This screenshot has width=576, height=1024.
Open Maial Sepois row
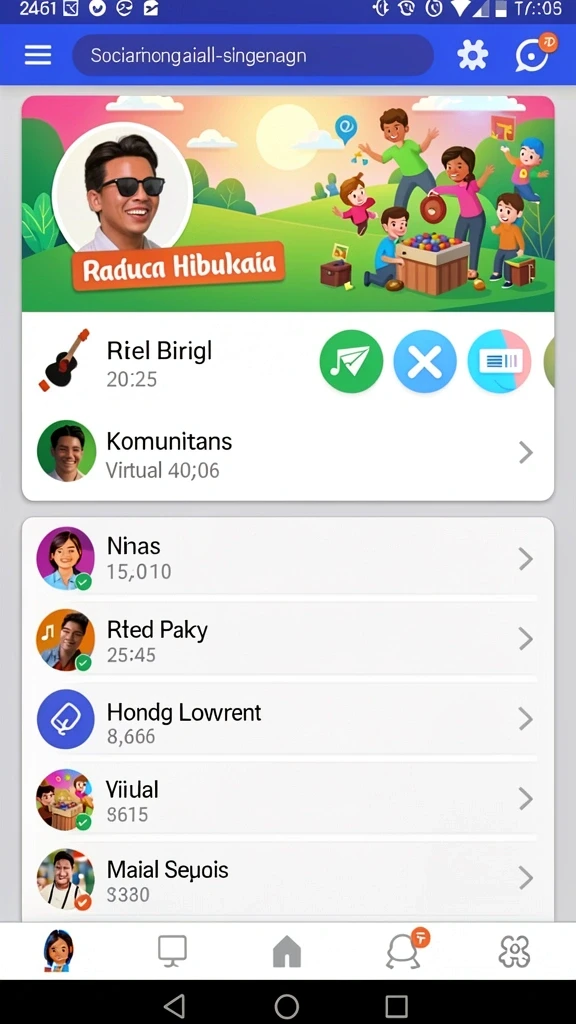coord(288,879)
